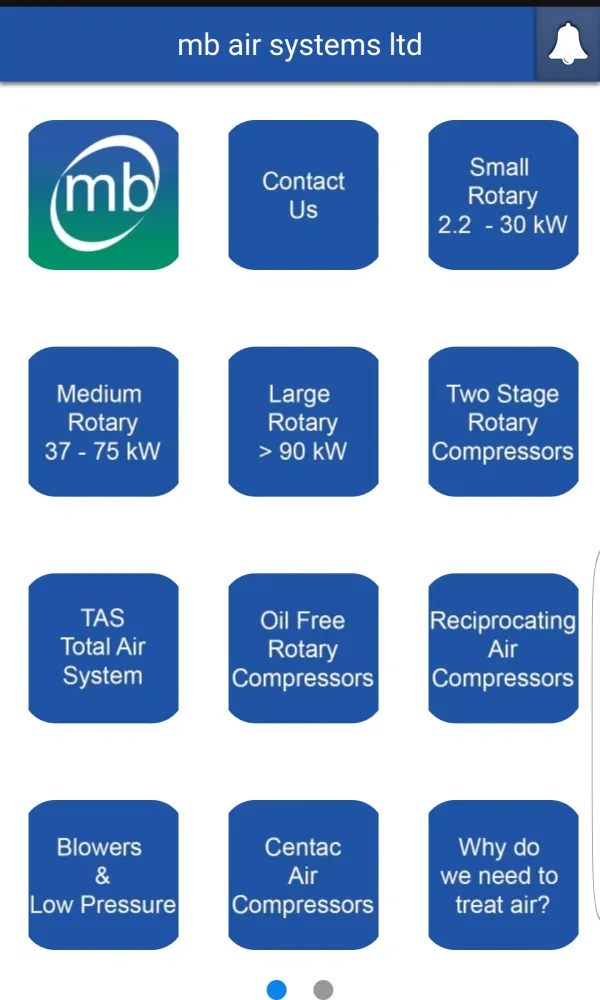
Task: View Reciprocating Air Compressors
Action: pyautogui.click(x=503, y=648)
